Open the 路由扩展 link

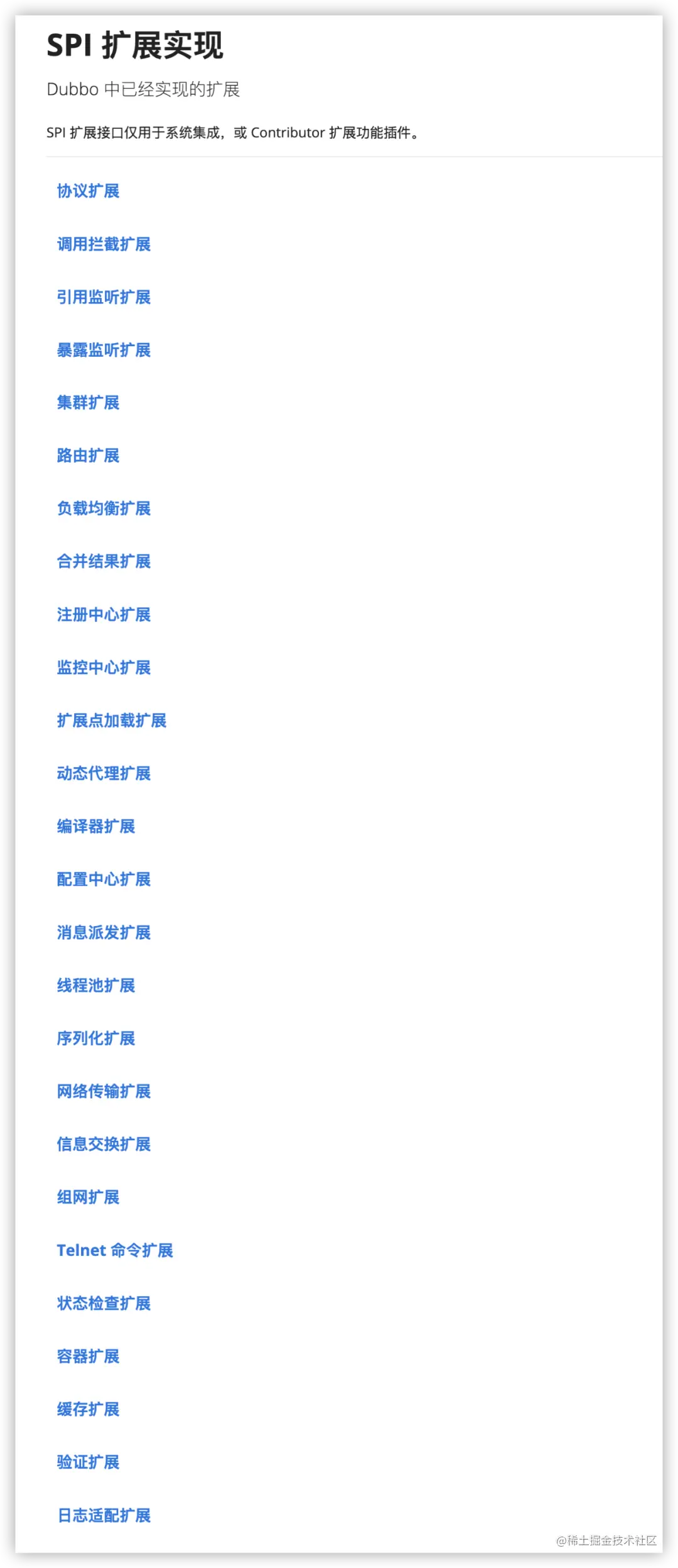(x=88, y=455)
